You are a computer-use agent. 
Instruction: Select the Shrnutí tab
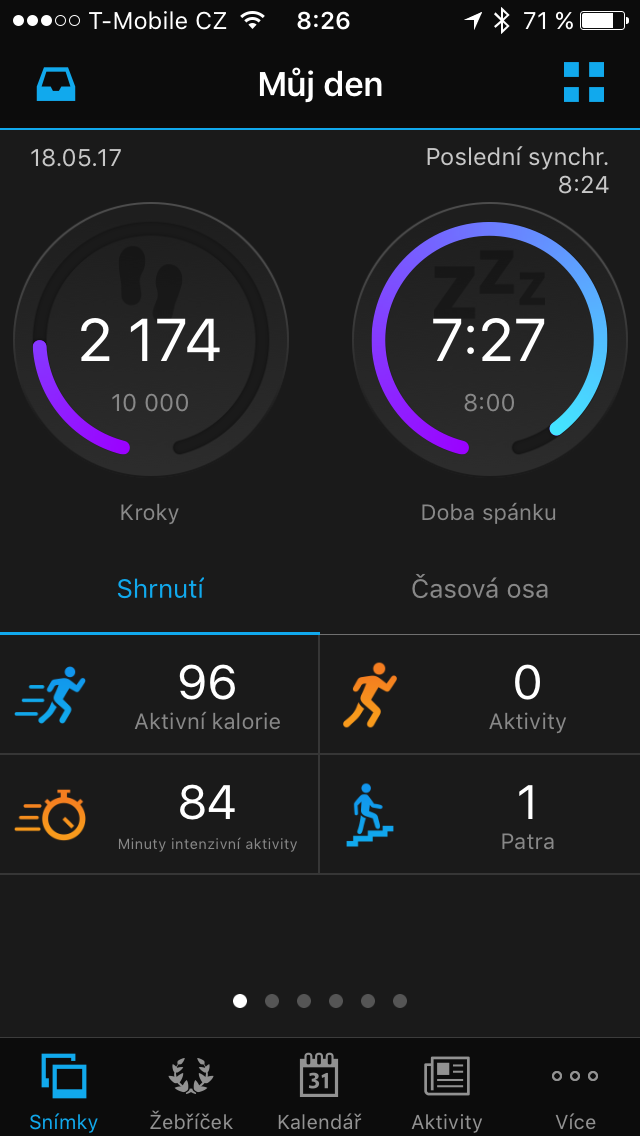160,589
